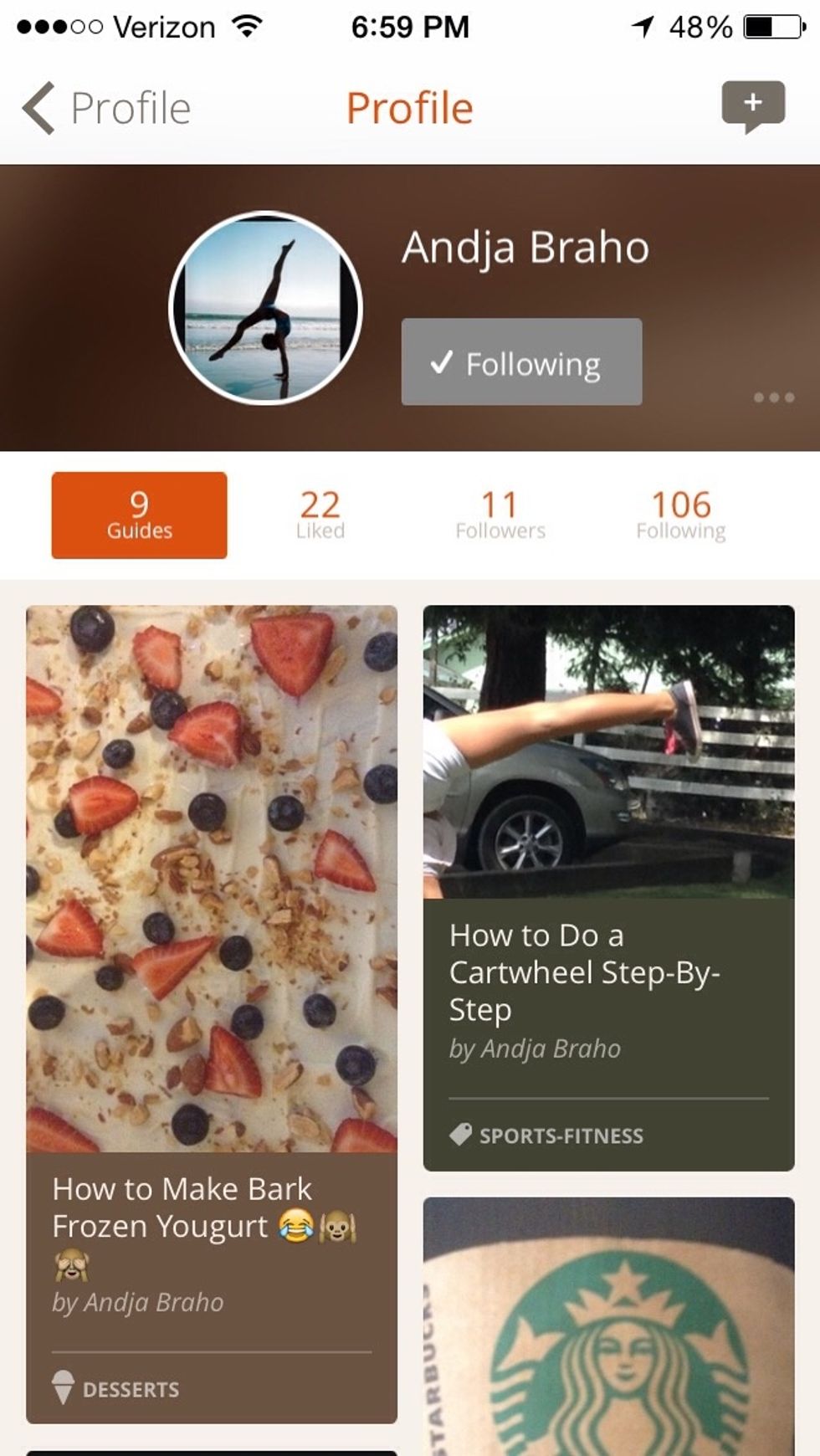Image resolution: width=820 pixels, height=1456 pixels.
Task: Switch to the 22 Liked tab
Action: [320, 515]
